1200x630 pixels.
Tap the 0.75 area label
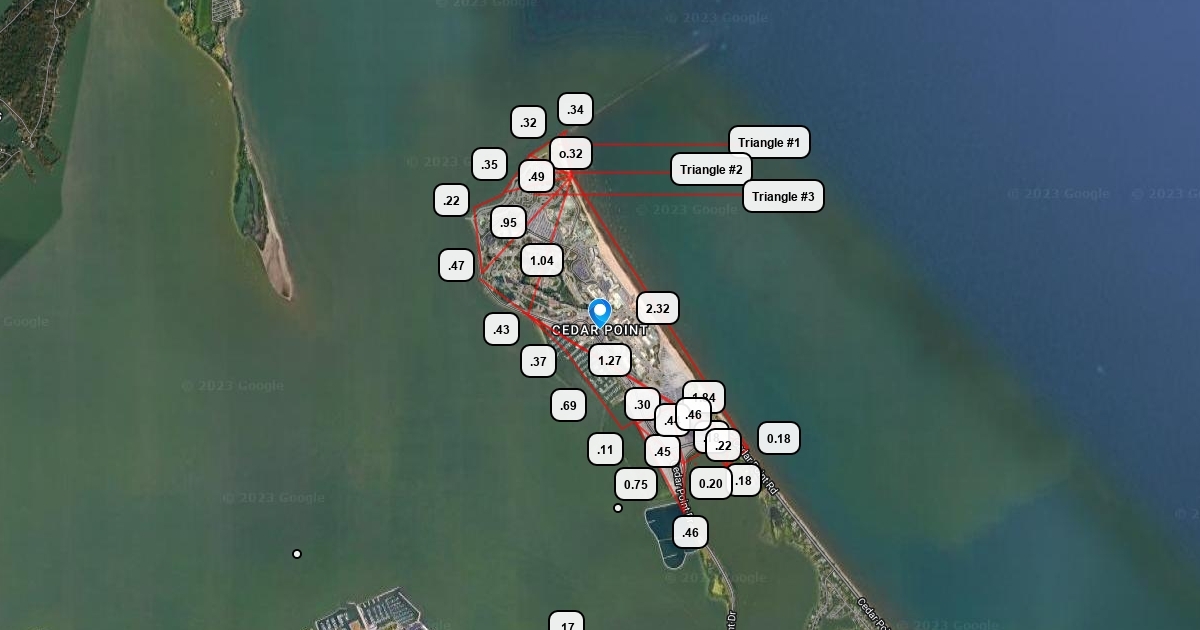tap(636, 485)
